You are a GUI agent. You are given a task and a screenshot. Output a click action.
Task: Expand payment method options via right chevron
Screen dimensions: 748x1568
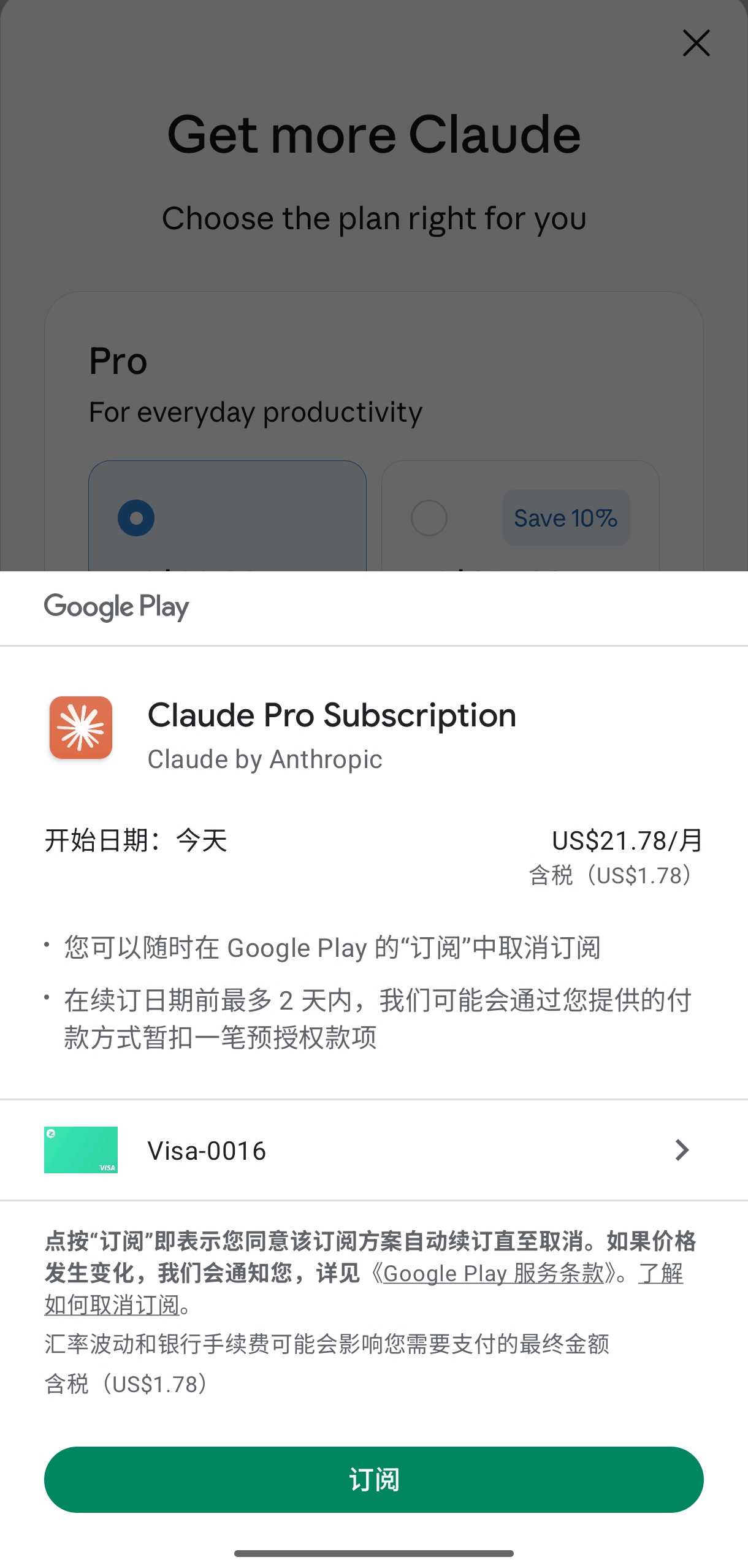(x=682, y=1150)
